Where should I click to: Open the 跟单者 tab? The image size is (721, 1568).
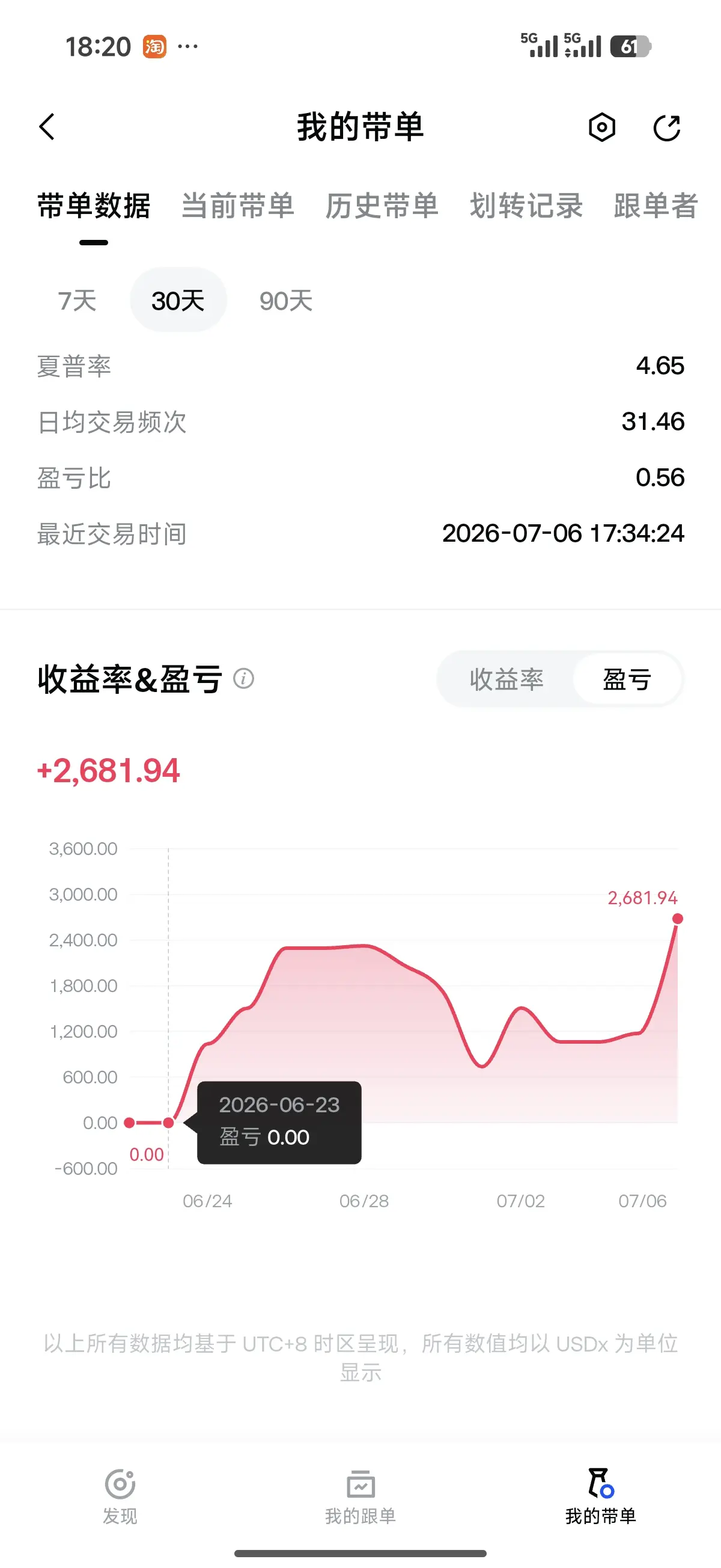(656, 206)
